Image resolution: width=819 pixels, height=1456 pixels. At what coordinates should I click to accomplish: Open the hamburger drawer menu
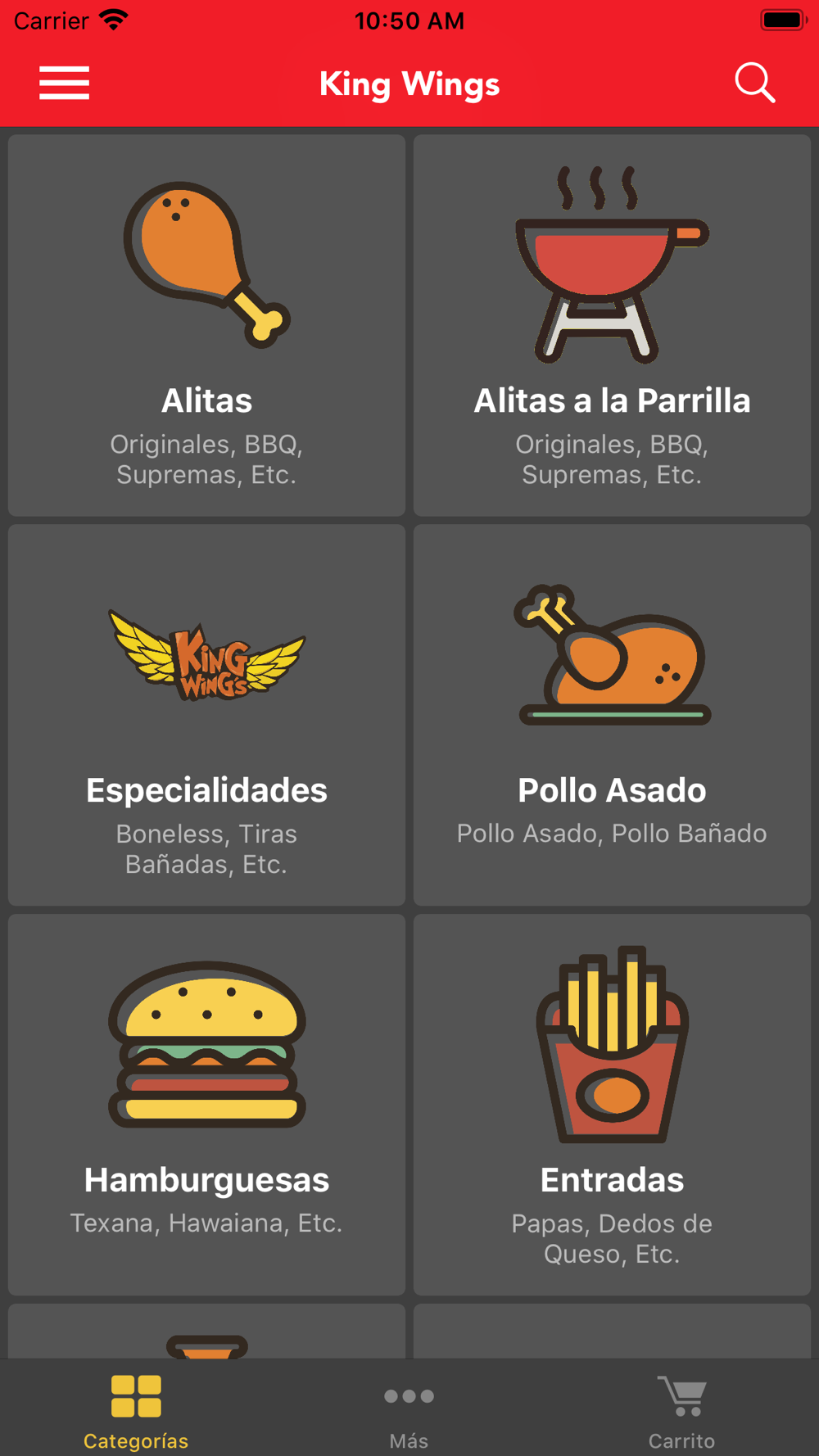[x=64, y=84]
